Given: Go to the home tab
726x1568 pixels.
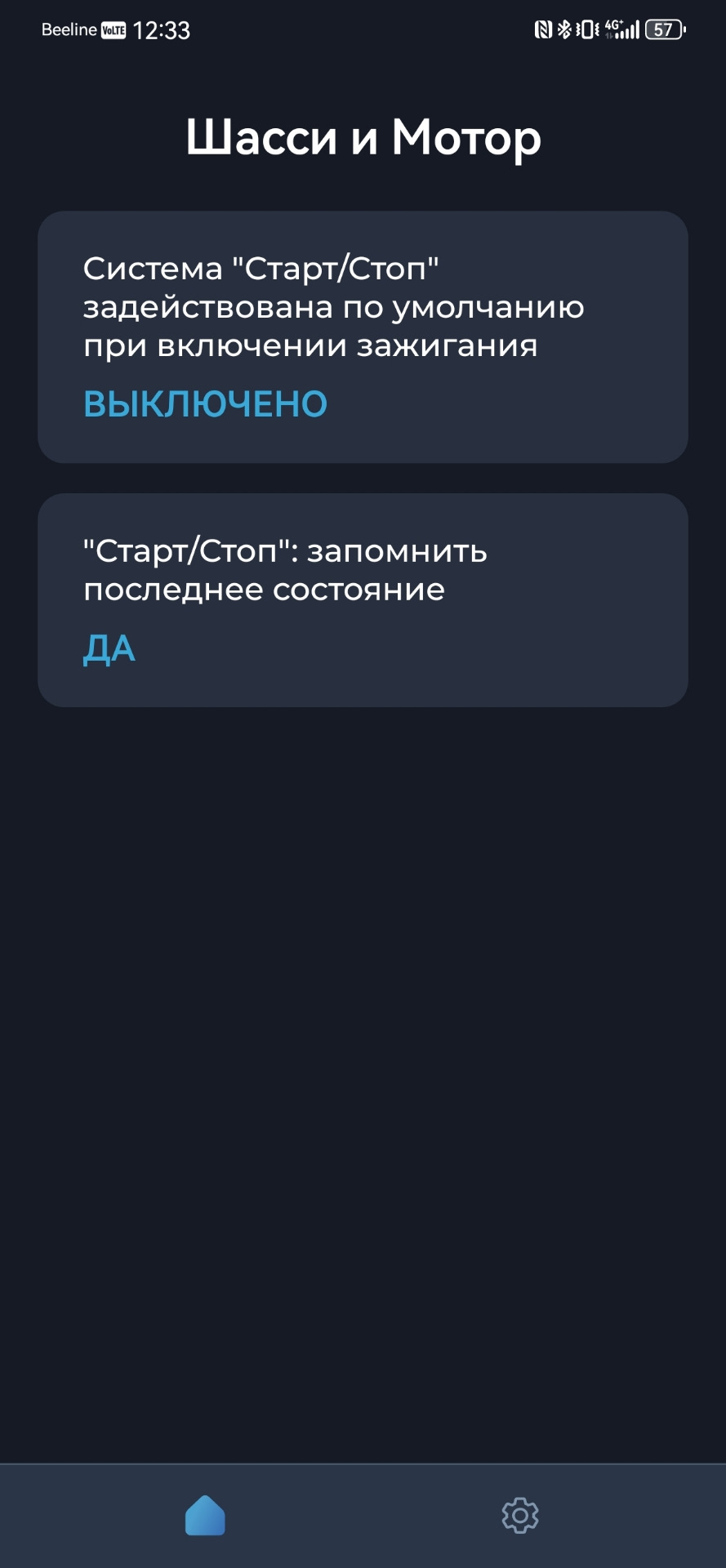Looking at the screenshot, I should (x=205, y=1516).
